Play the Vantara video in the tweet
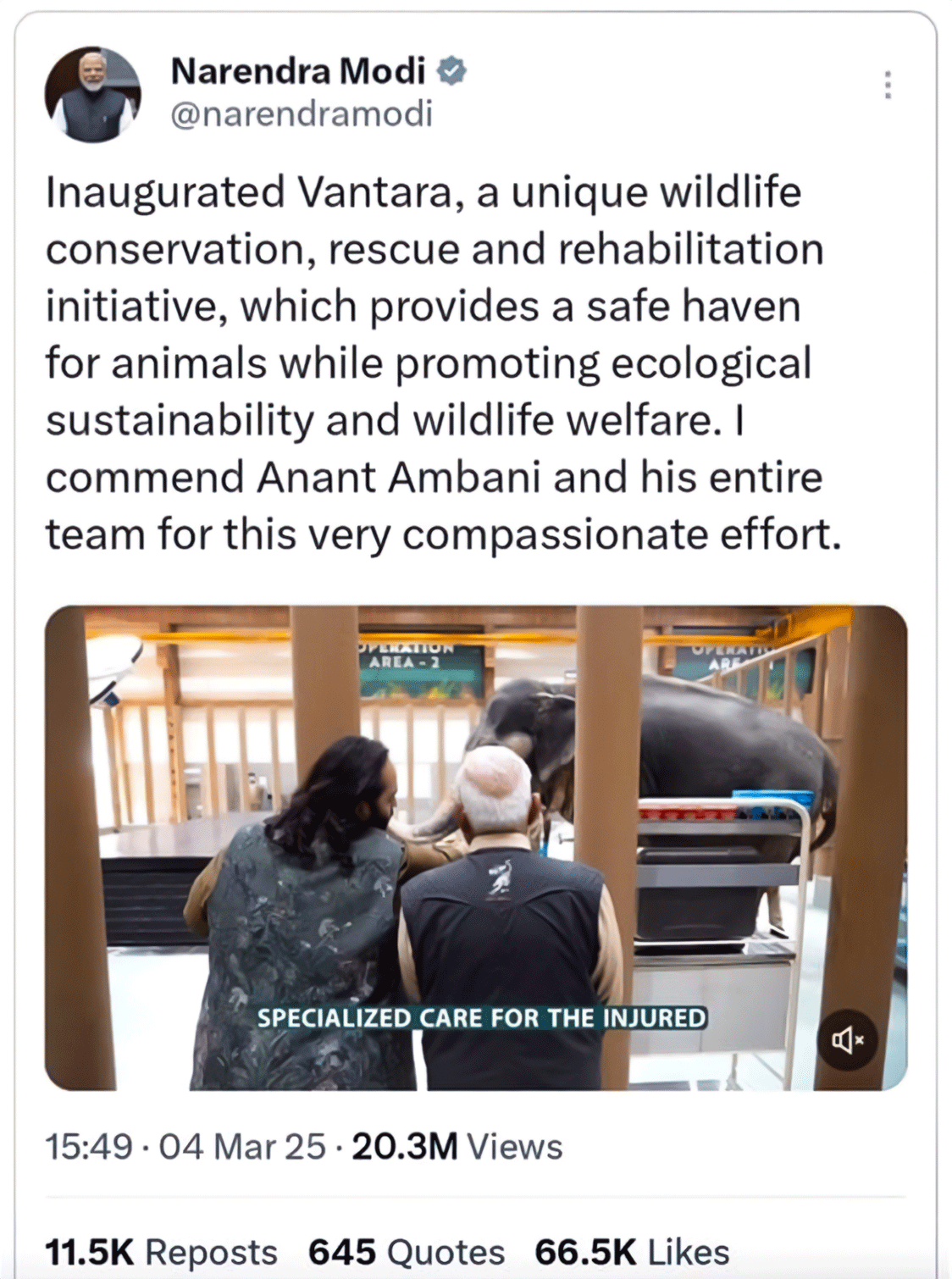This screenshot has width=952, height=1279. tap(474, 847)
